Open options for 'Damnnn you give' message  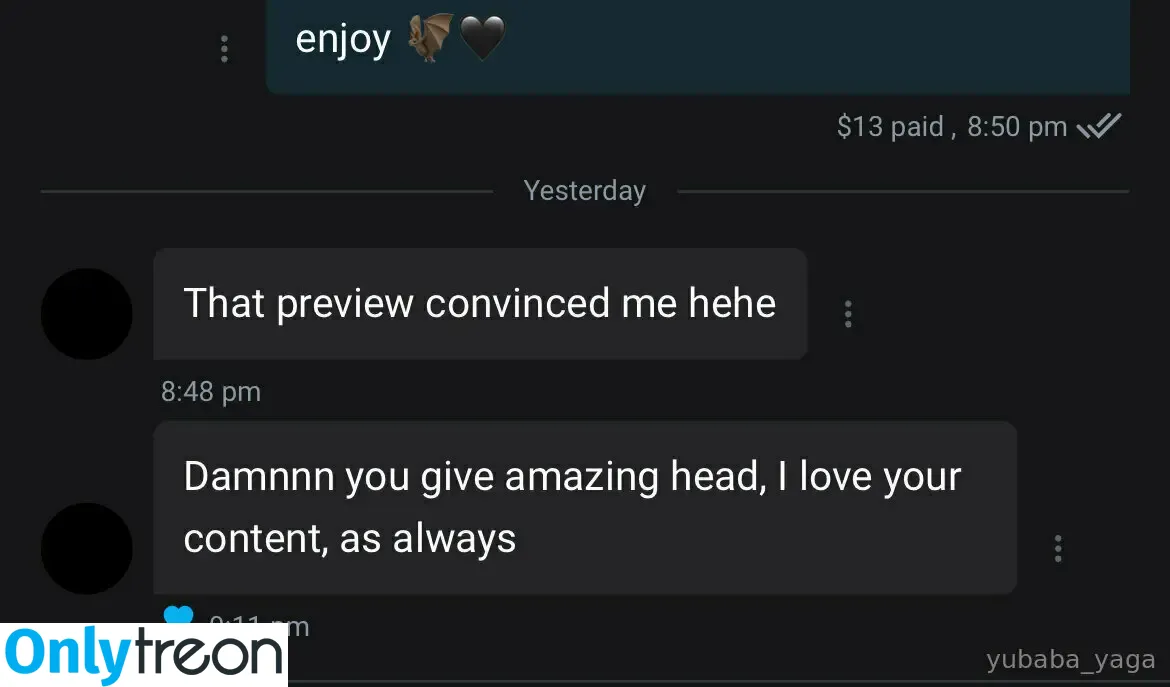click(1058, 548)
